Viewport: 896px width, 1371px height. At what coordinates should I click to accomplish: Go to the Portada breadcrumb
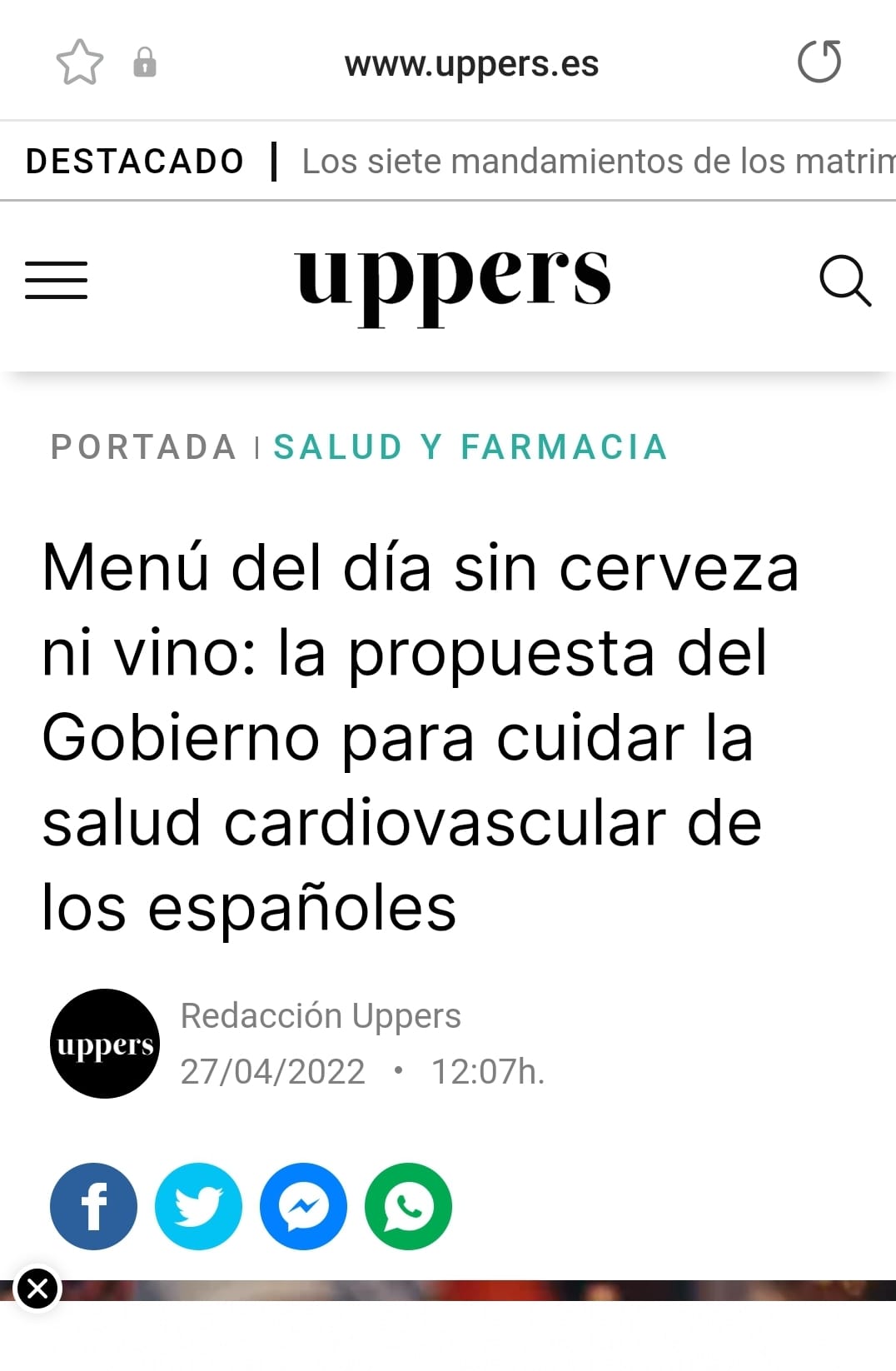[143, 447]
